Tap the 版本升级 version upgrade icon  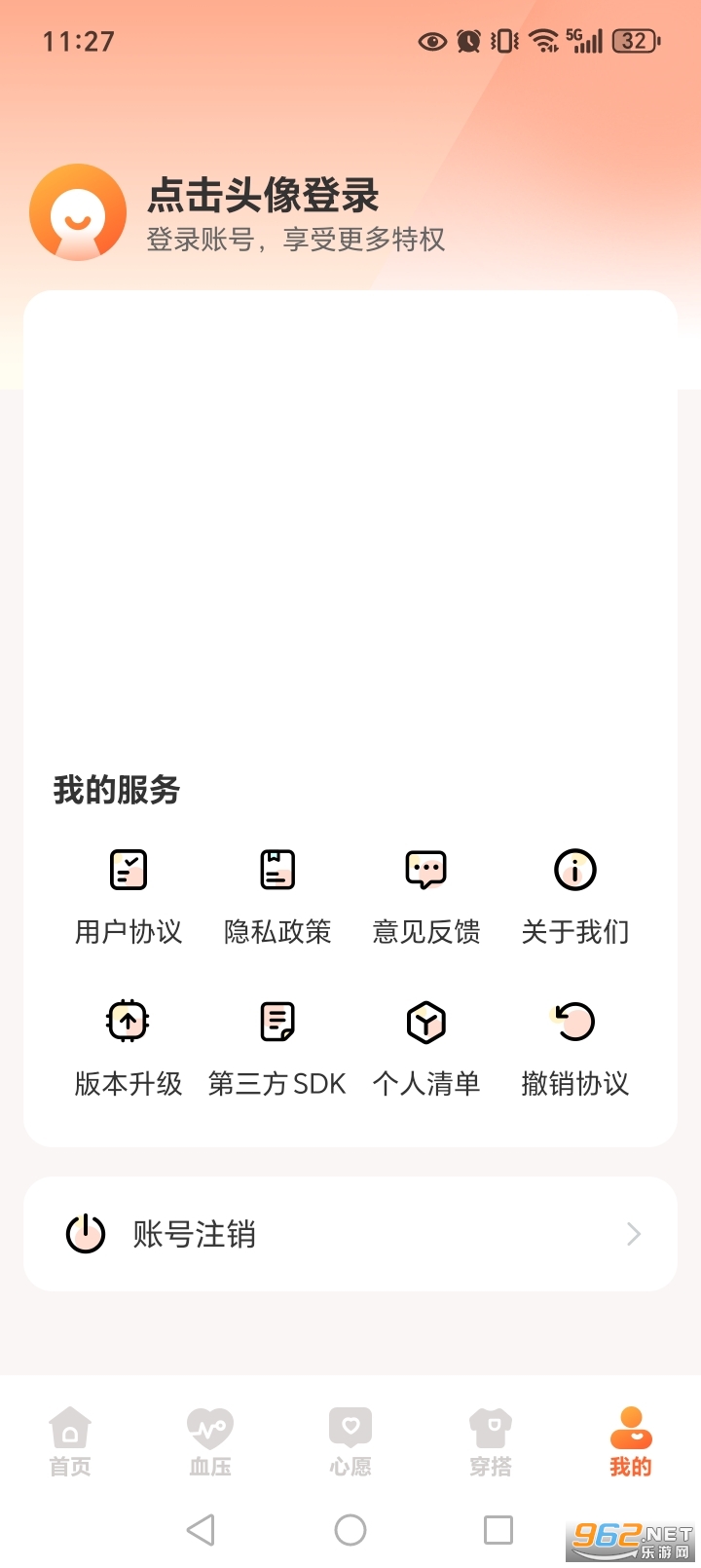pos(128,1021)
